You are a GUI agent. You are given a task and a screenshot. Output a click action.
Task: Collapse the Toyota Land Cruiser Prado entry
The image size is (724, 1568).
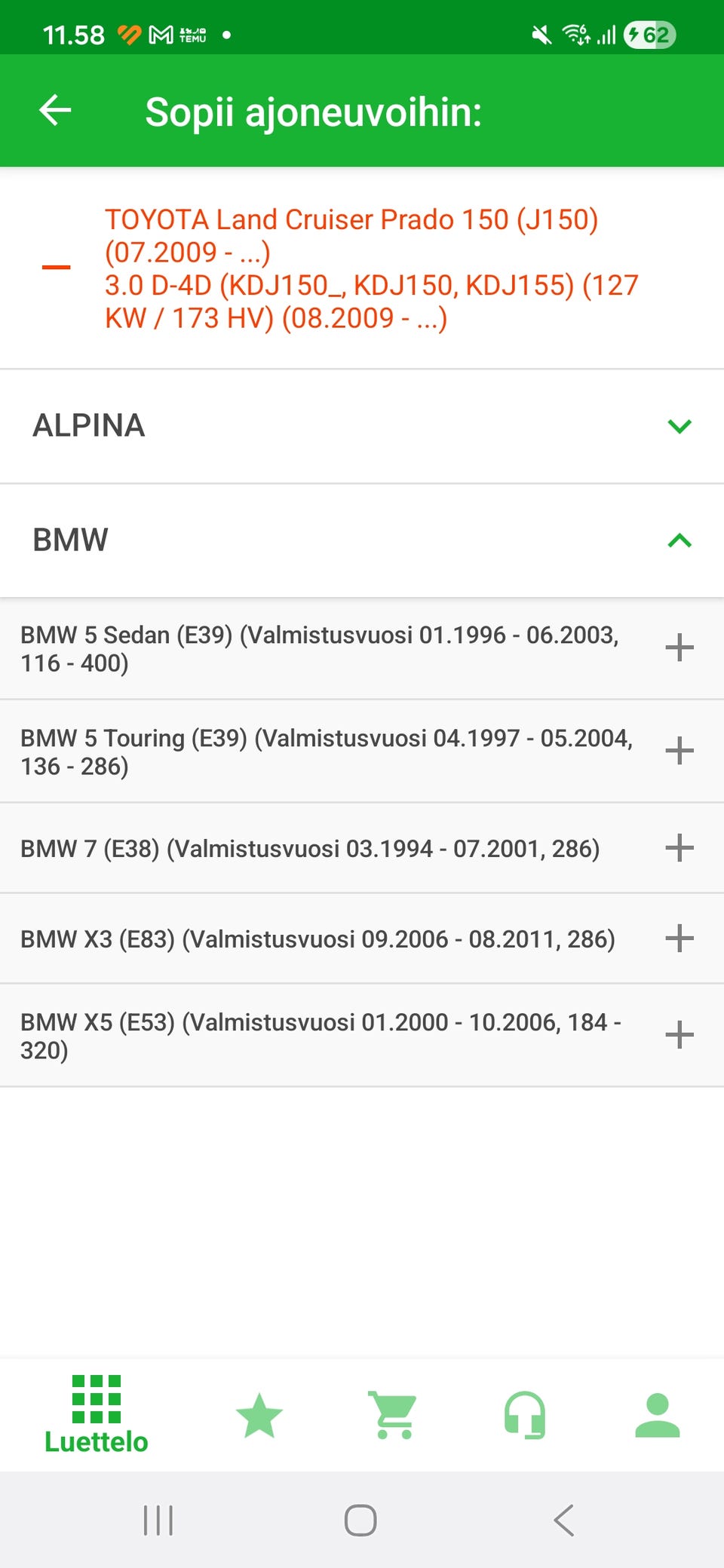57,268
